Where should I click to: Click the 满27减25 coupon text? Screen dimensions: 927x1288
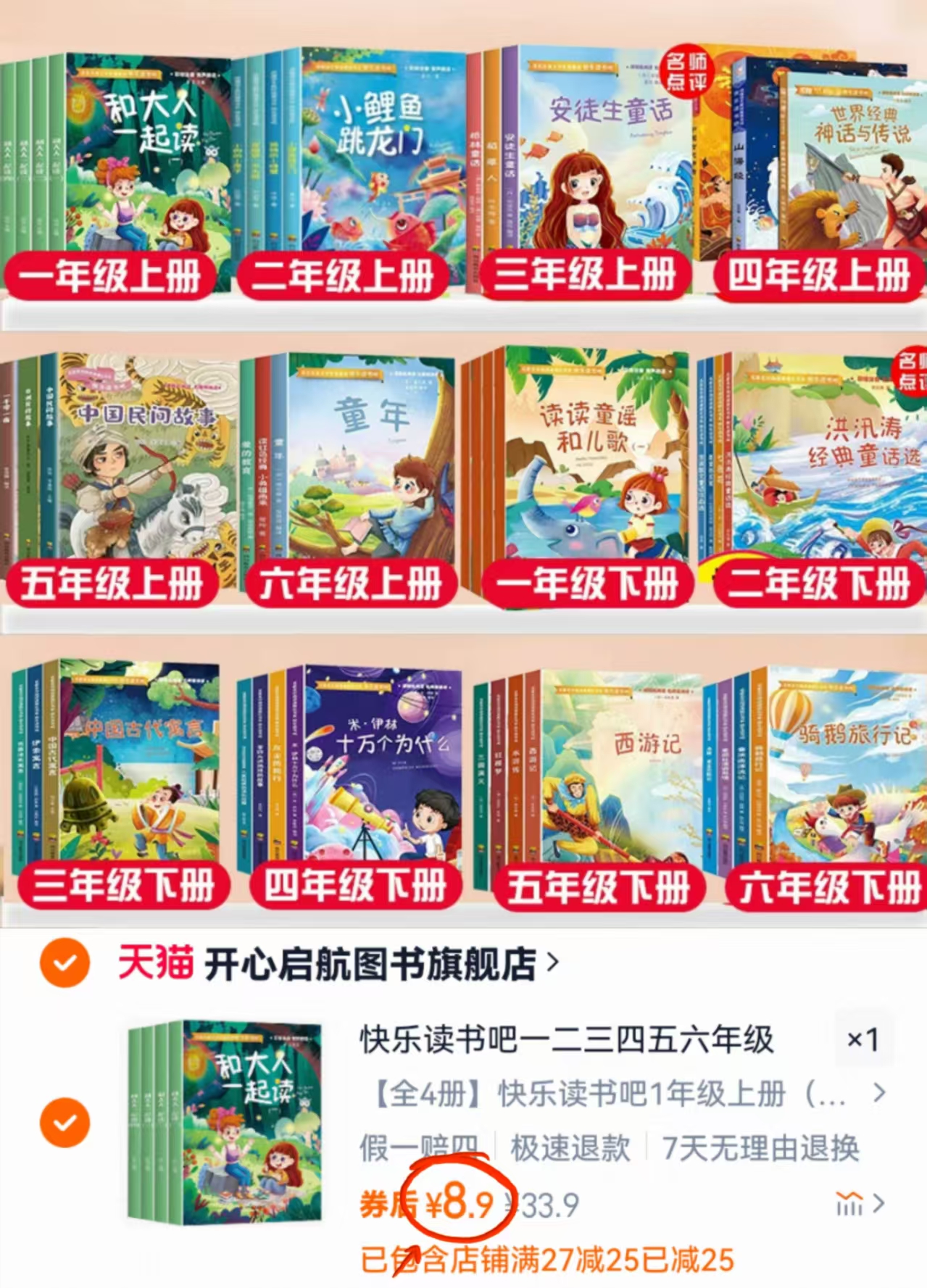pyautogui.click(x=546, y=1256)
